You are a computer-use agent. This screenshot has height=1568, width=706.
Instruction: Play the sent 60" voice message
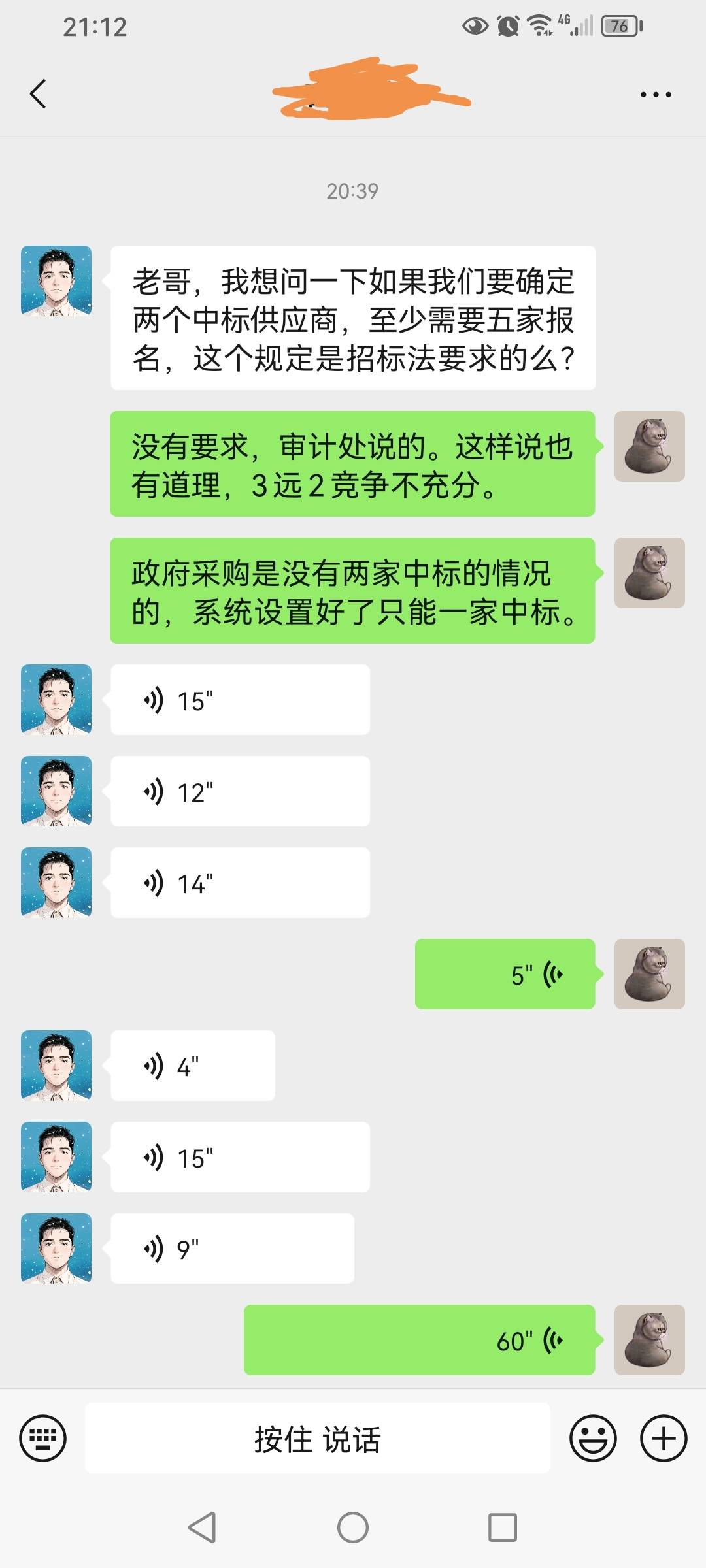419,1341
